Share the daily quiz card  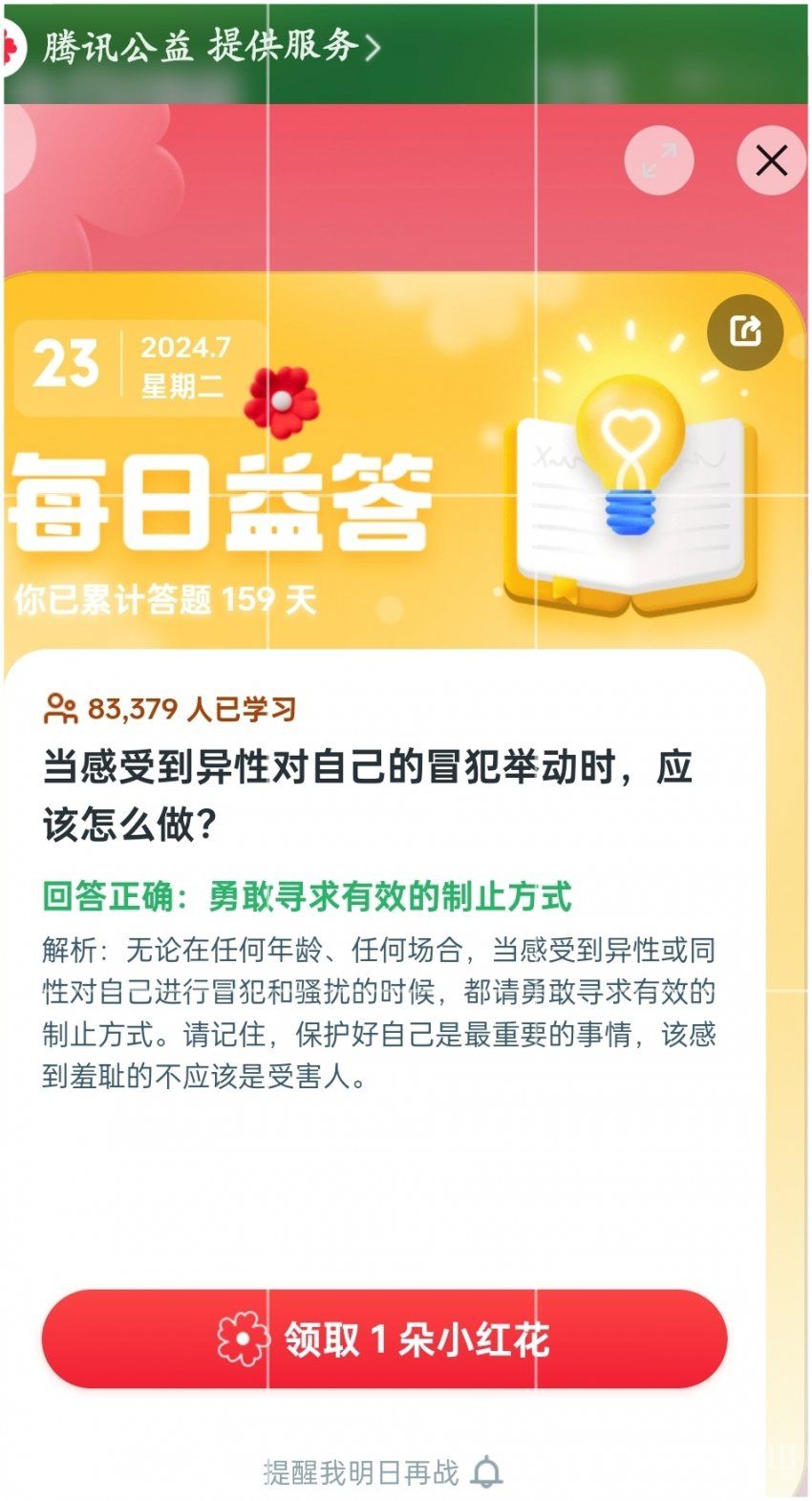coord(744,332)
